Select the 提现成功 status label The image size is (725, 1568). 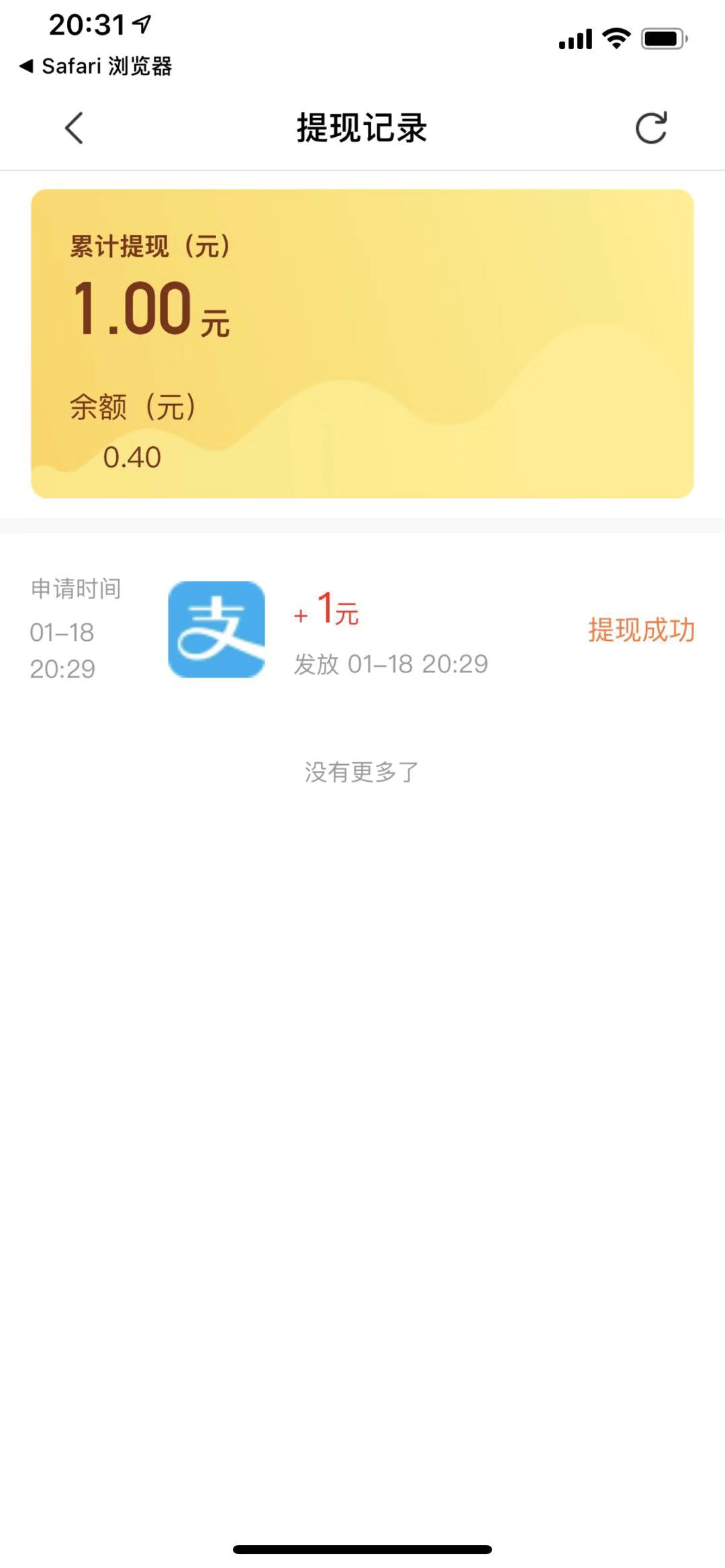pos(641,631)
